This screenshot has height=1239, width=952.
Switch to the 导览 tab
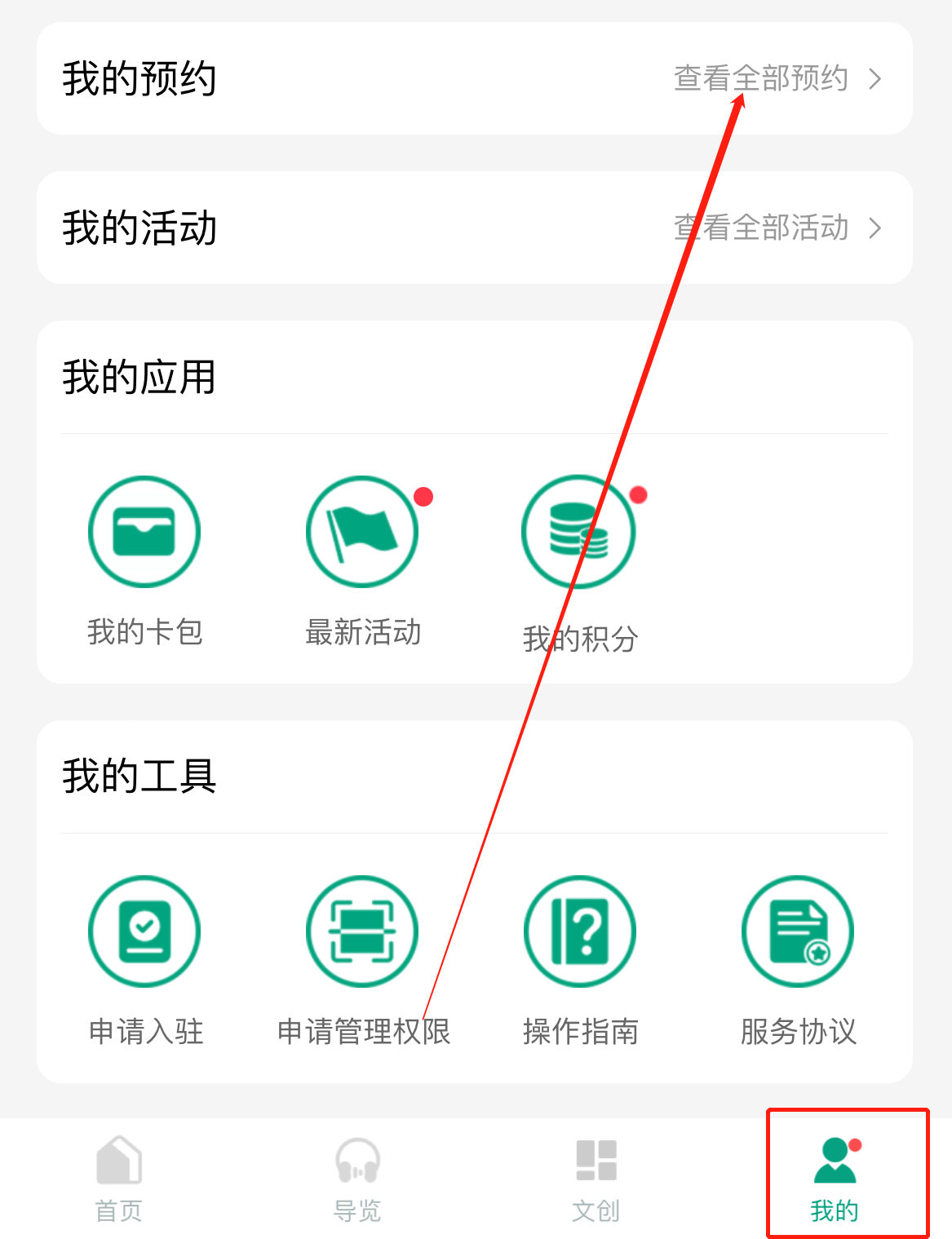tap(357, 1178)
